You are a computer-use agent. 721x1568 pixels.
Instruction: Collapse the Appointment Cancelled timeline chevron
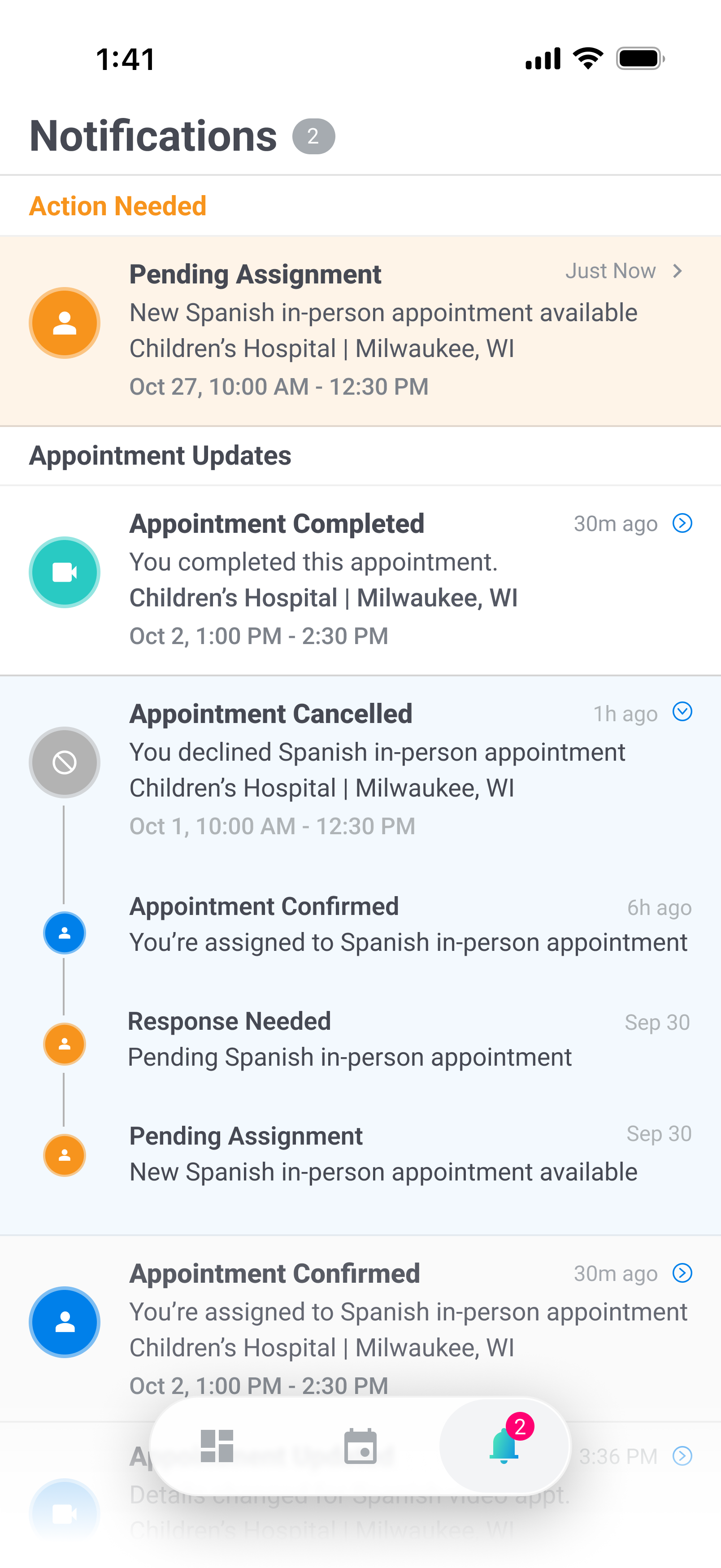683,711
